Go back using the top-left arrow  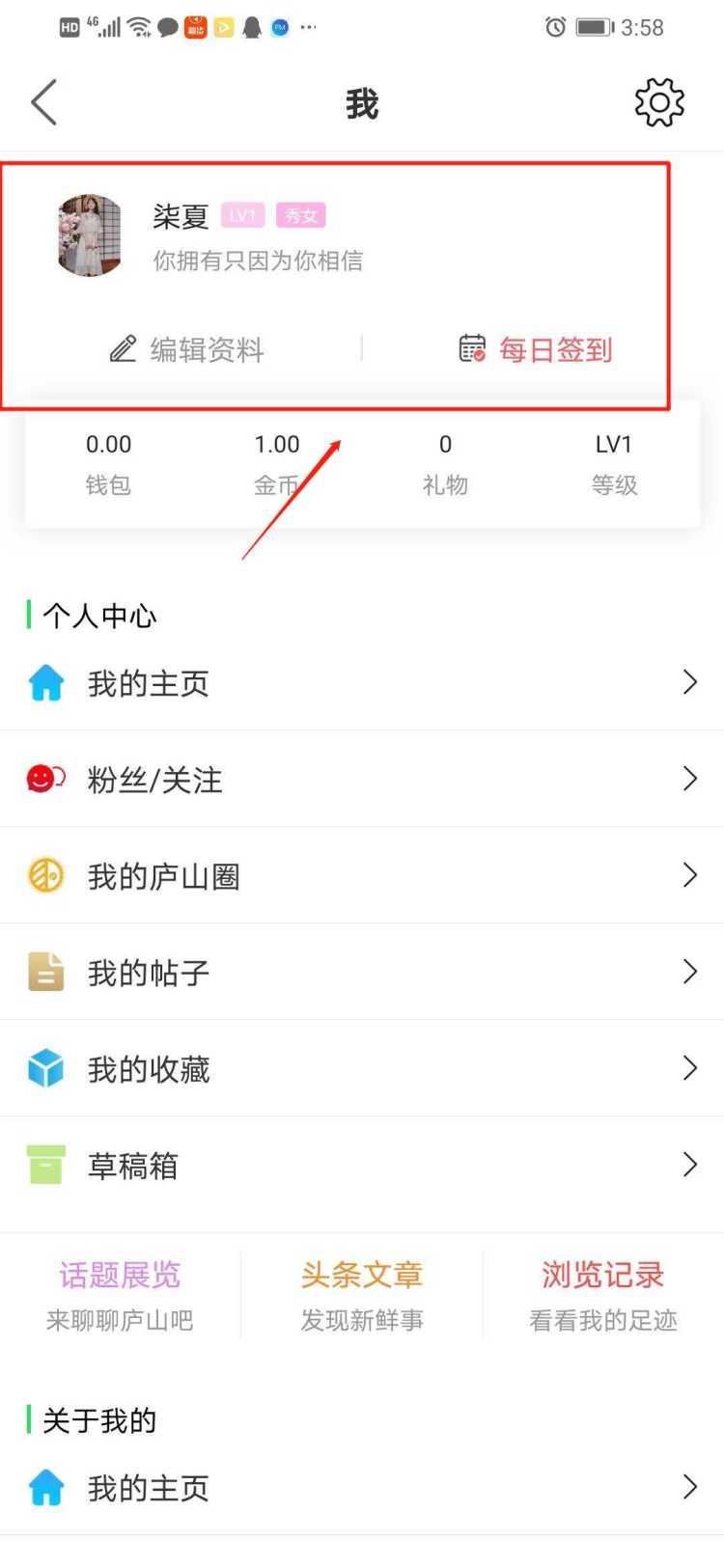tap(44, 102)
